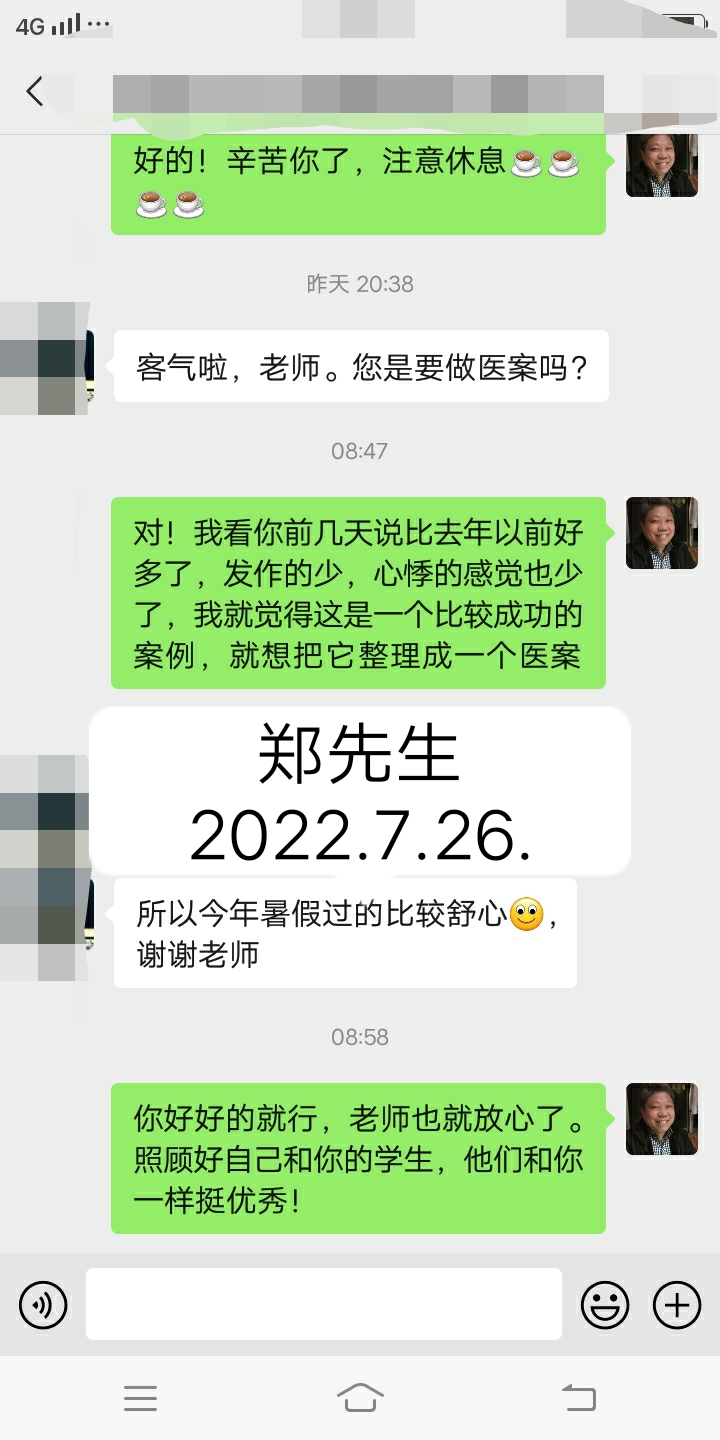This screenshot has width=720, height=1440.
Task: Switch to voice message input
Action: pos(43,1305)
